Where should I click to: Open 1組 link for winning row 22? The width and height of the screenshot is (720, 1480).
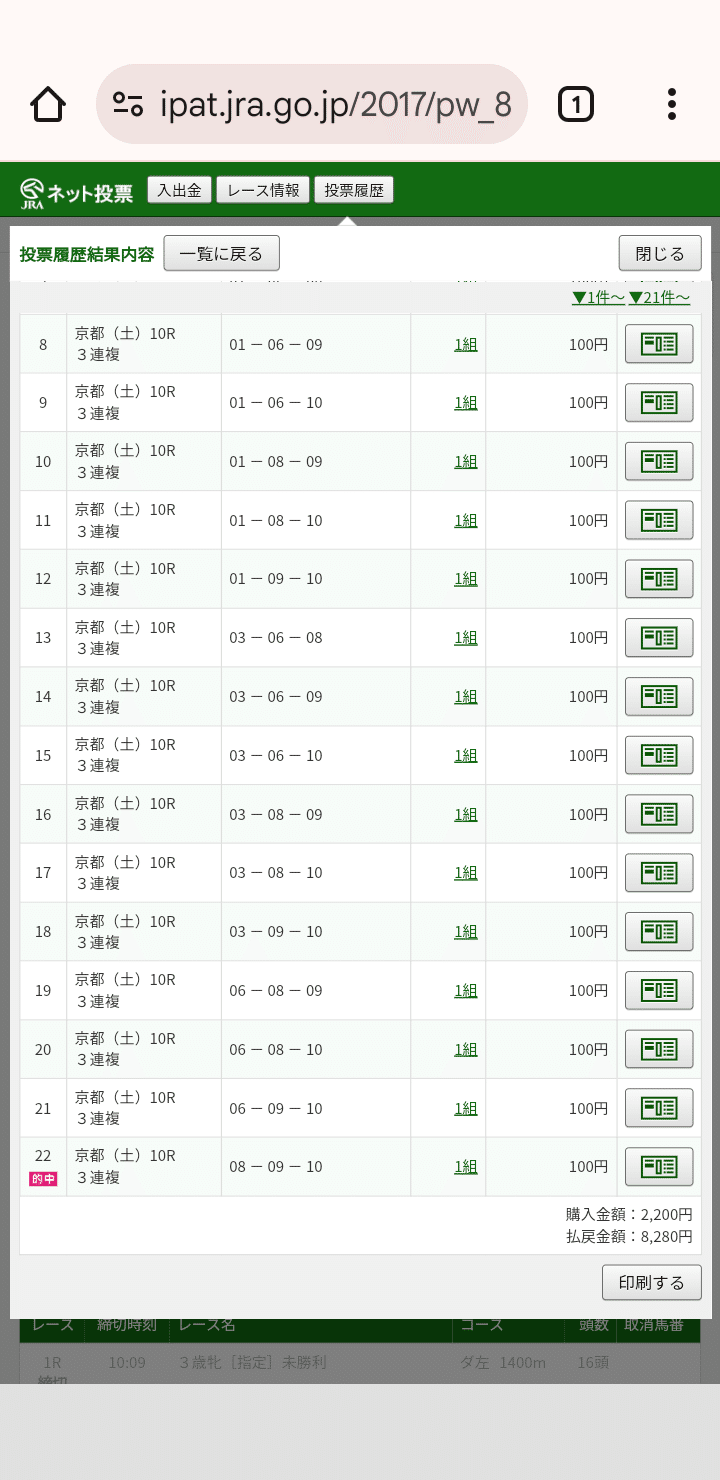(x=466, y=1167)
